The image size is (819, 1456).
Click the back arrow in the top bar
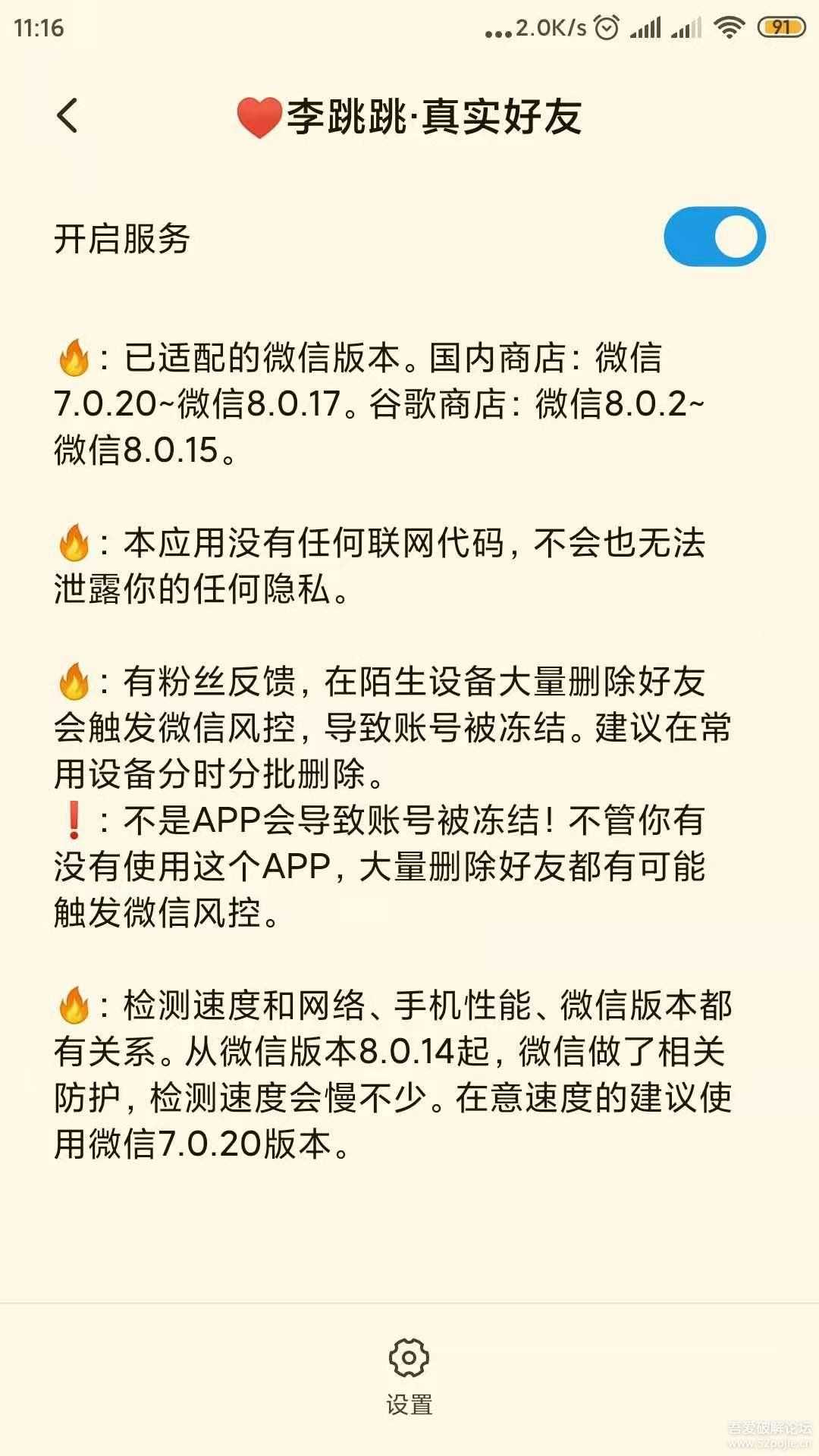(67, 116)
